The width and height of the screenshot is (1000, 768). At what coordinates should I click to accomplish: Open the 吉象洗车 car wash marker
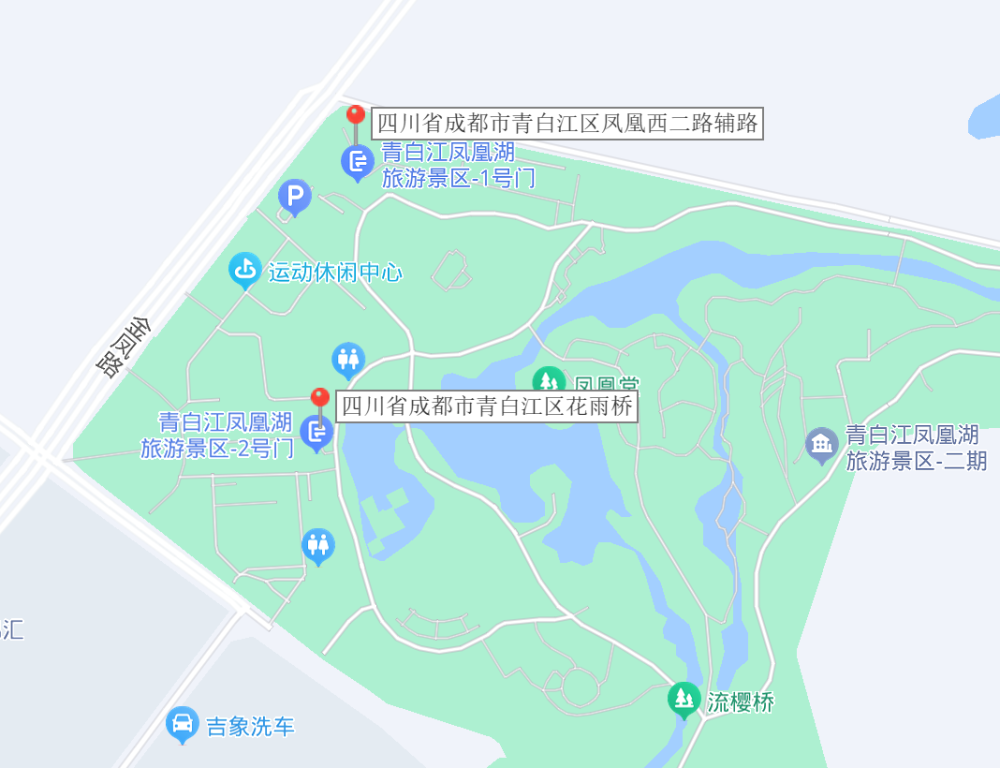click(x=182, y=724)
